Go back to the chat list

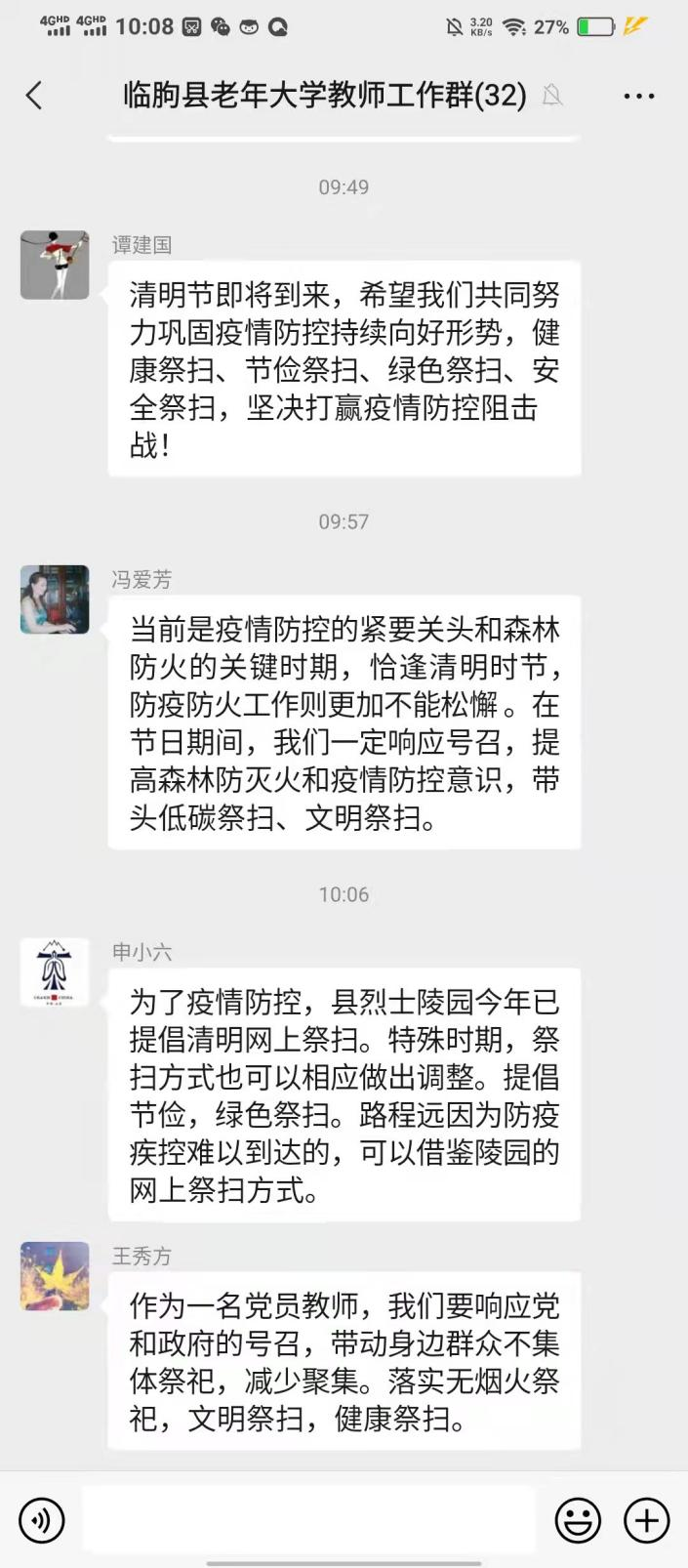point(34,96)
